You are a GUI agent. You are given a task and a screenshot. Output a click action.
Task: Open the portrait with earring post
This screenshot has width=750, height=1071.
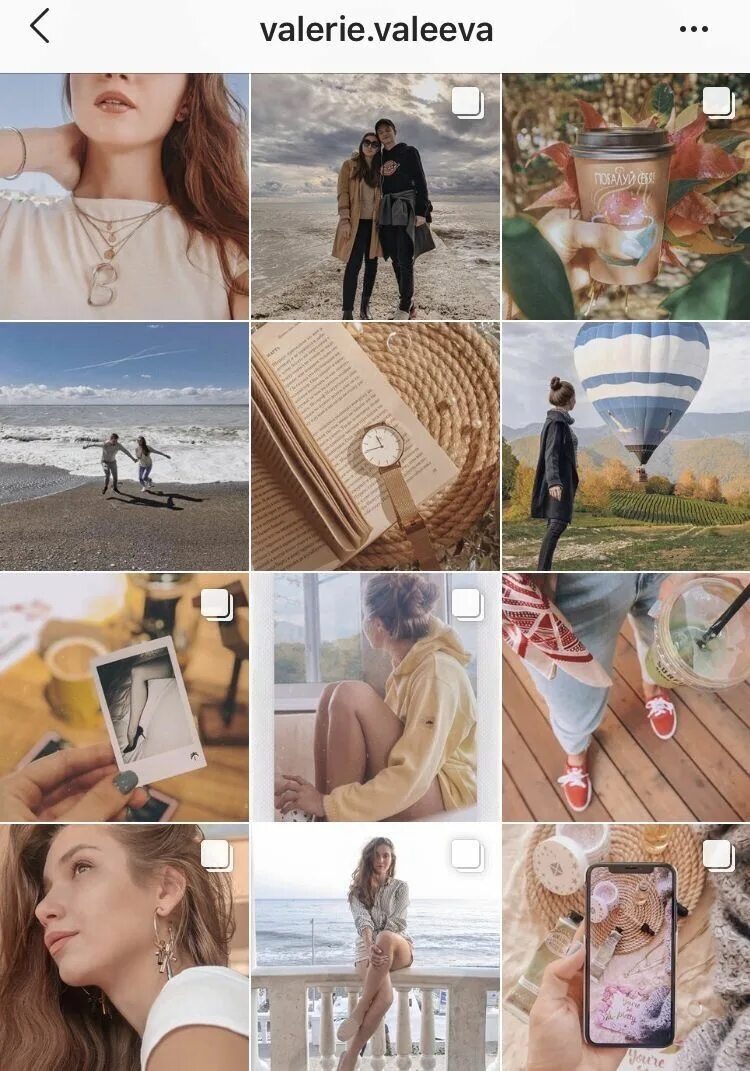(124, 947)
